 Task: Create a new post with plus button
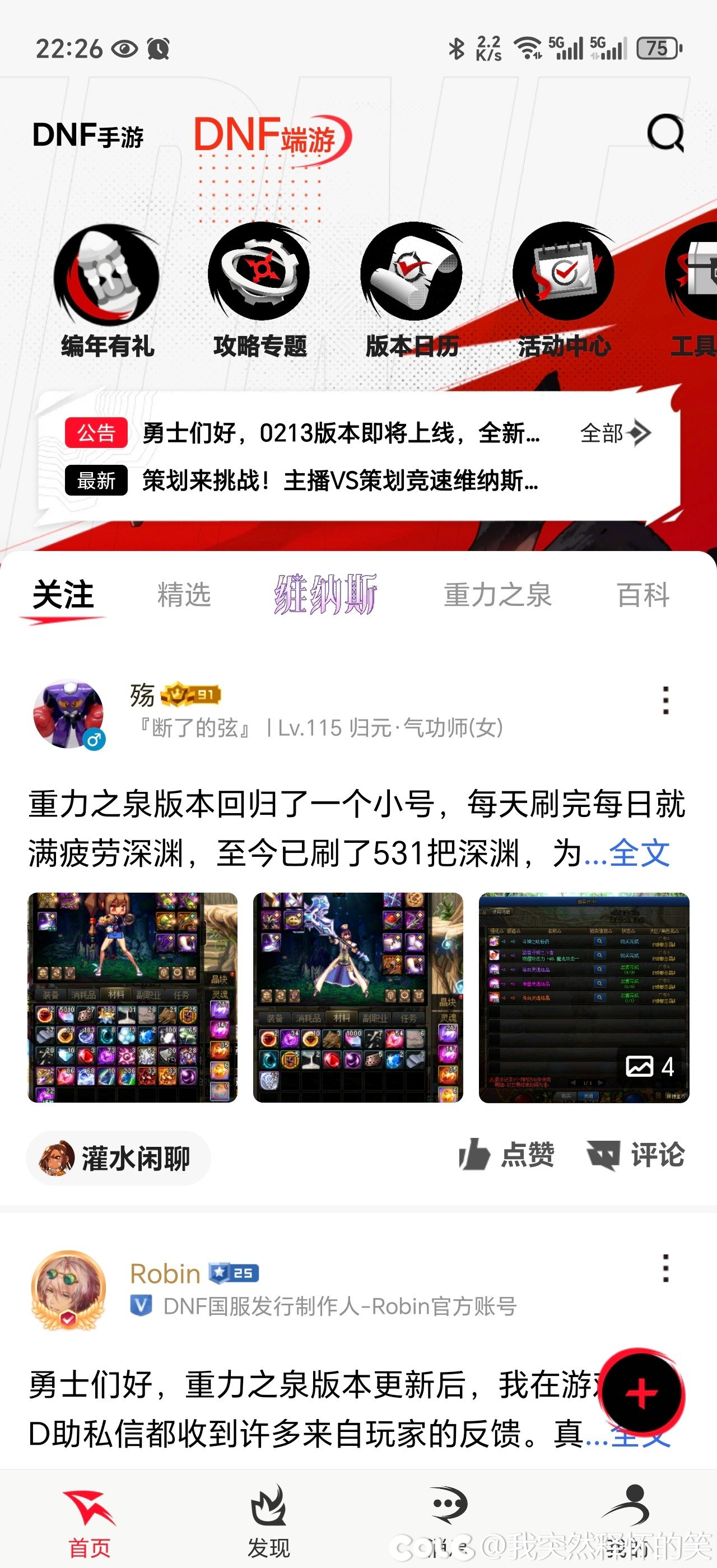641,1393
